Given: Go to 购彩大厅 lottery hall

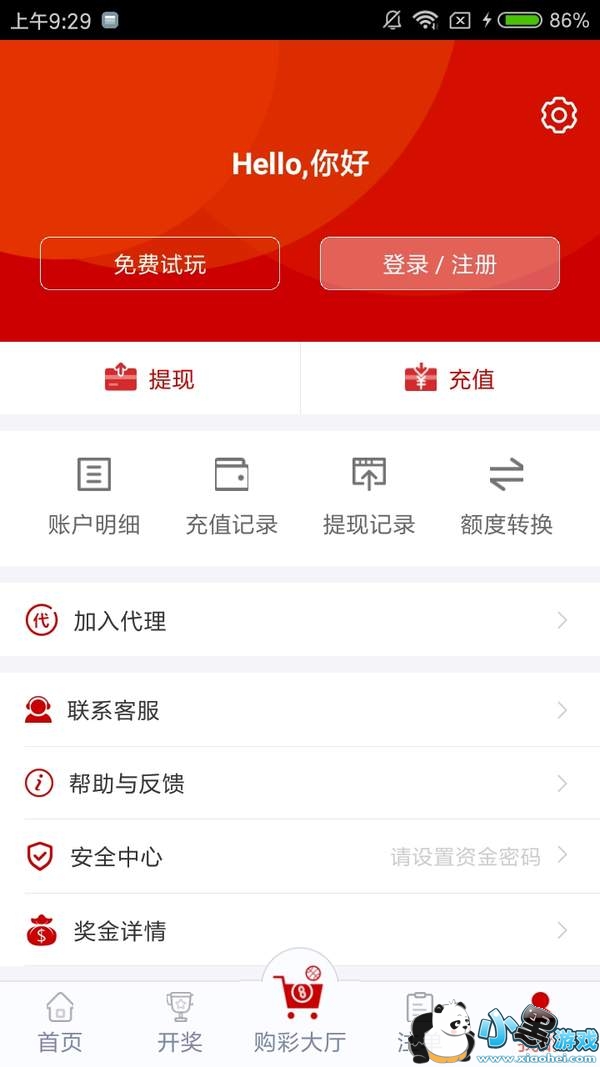Looking at the screenshot, I should click(x=300, y=1012).
